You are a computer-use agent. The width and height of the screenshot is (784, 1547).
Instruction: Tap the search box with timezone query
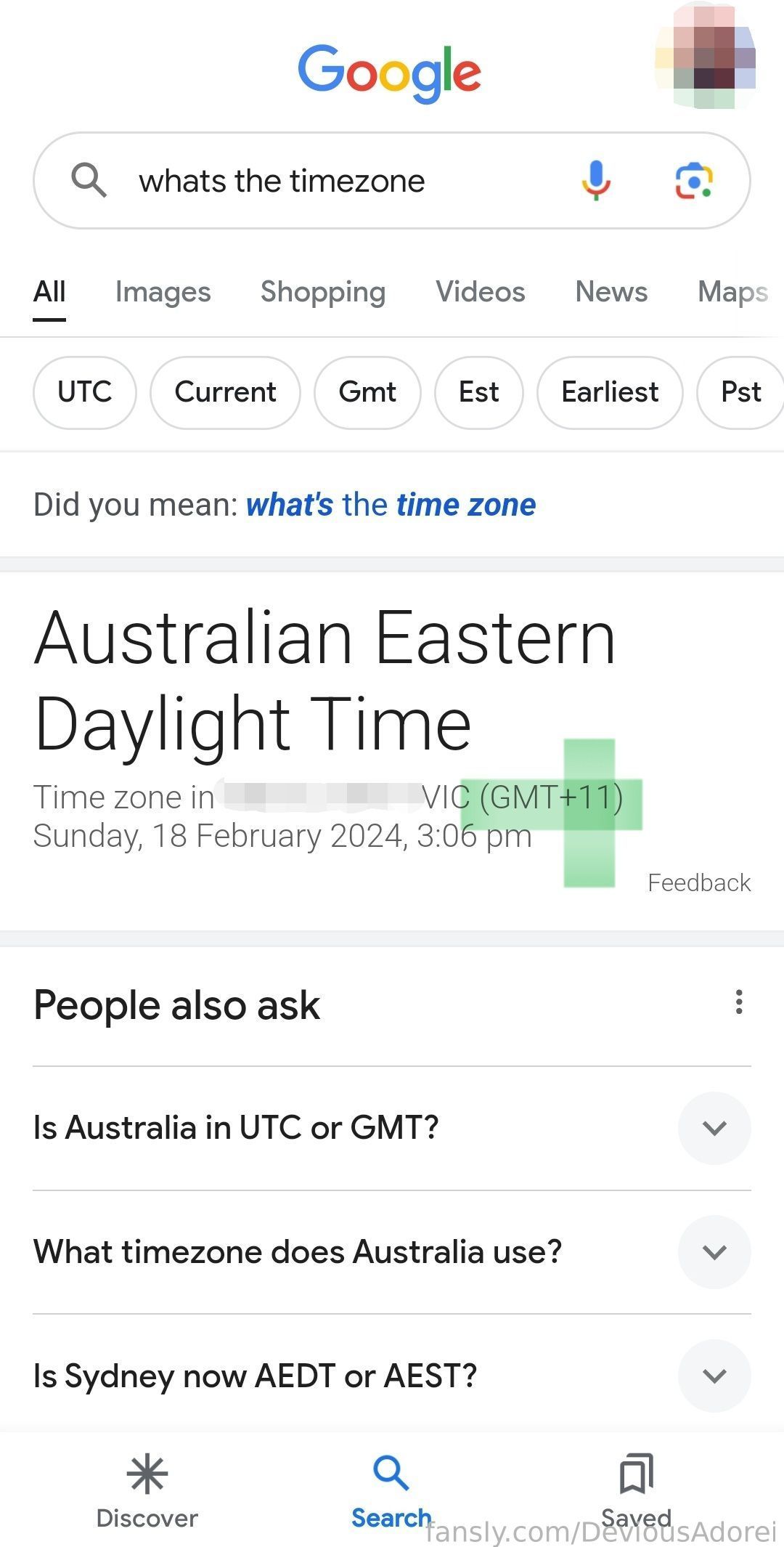point(392,180)
